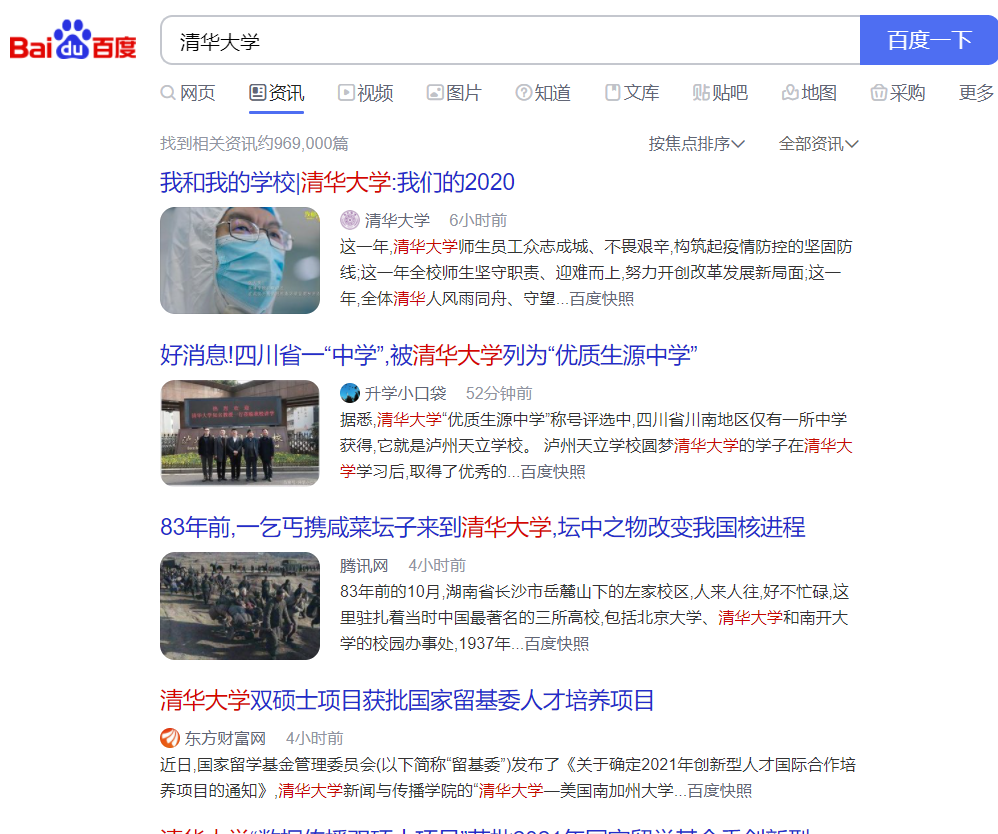Tap the masked doctor thumbnail image
This screenshot has height=834, width=998.
[x=240, y=260]
